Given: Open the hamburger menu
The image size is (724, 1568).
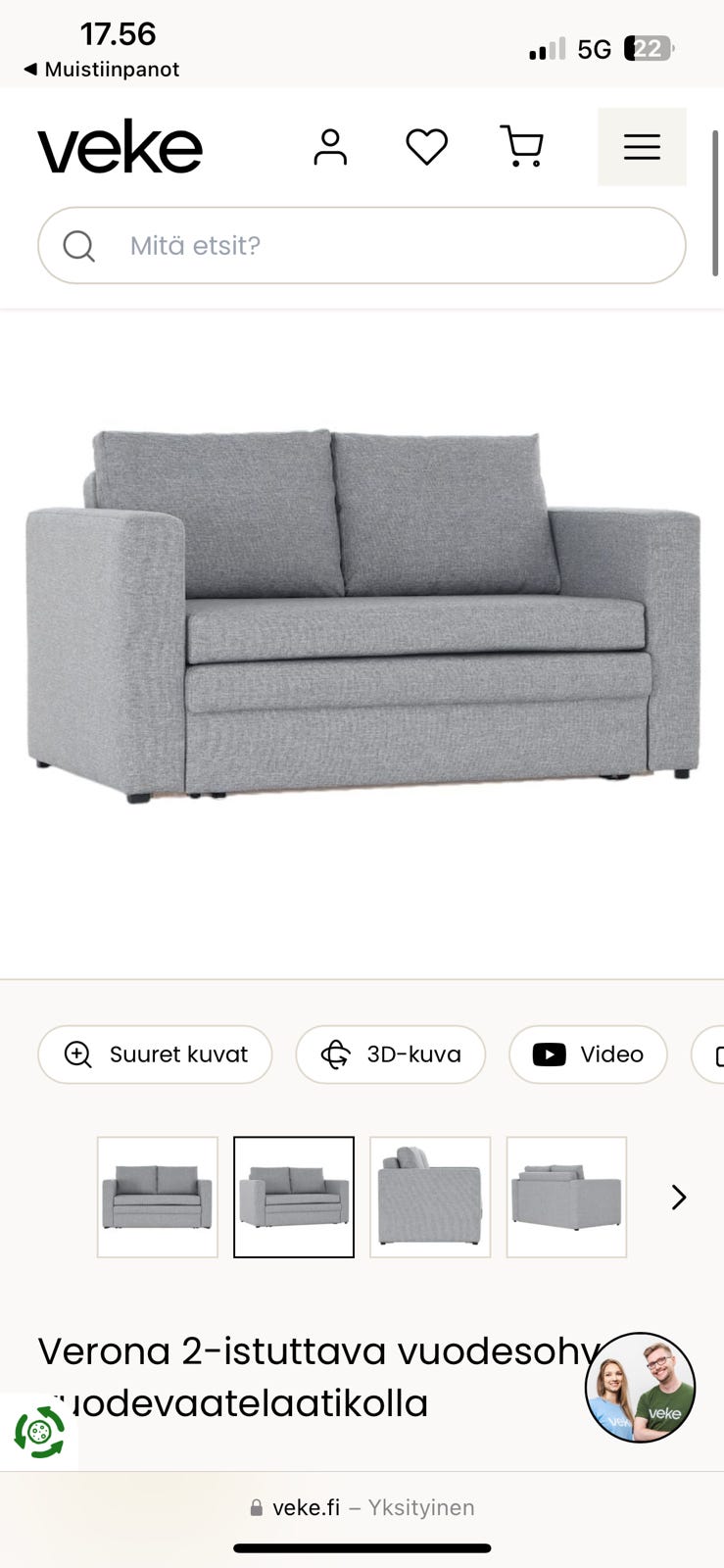Looking at the screenshot, I should (x=642, y=147).
